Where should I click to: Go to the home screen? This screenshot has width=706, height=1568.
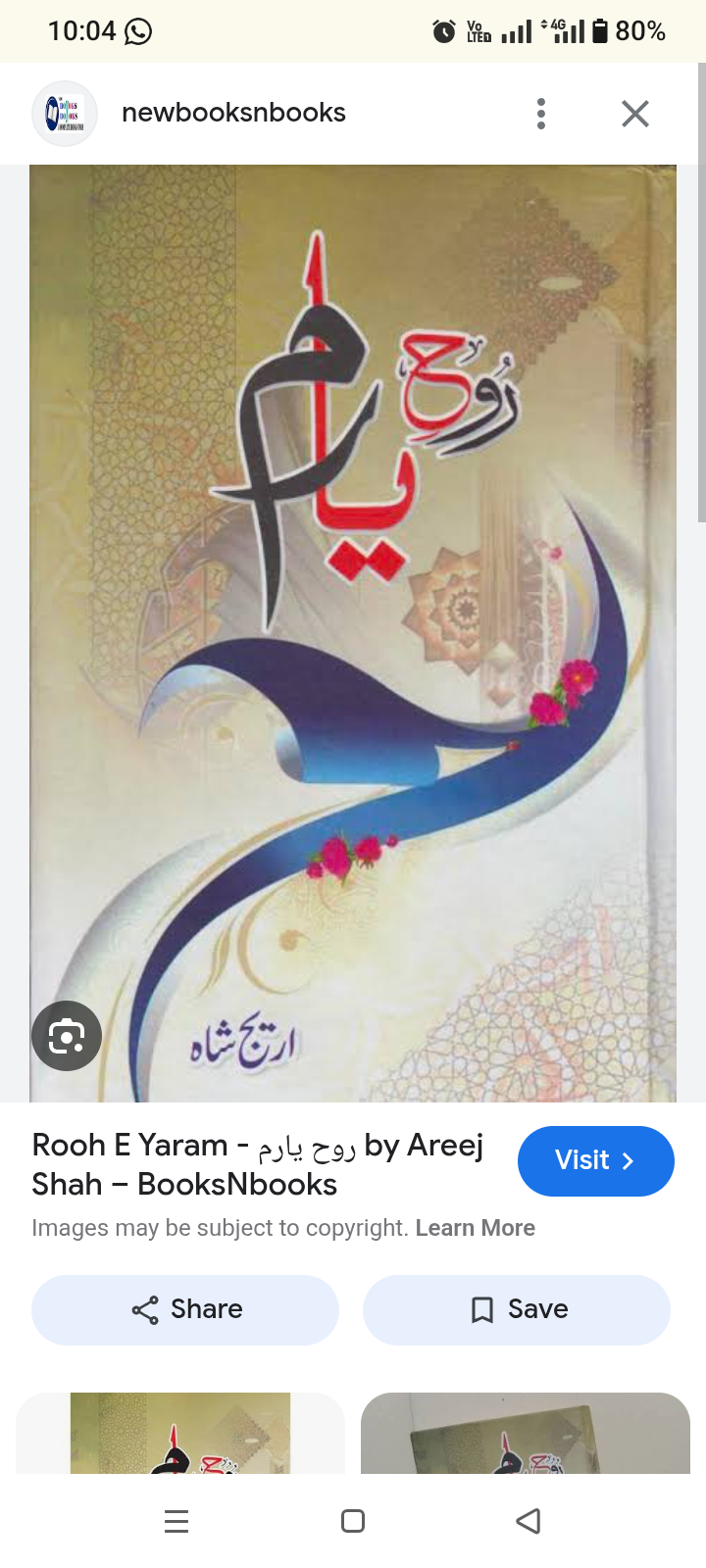[353, 1521]
